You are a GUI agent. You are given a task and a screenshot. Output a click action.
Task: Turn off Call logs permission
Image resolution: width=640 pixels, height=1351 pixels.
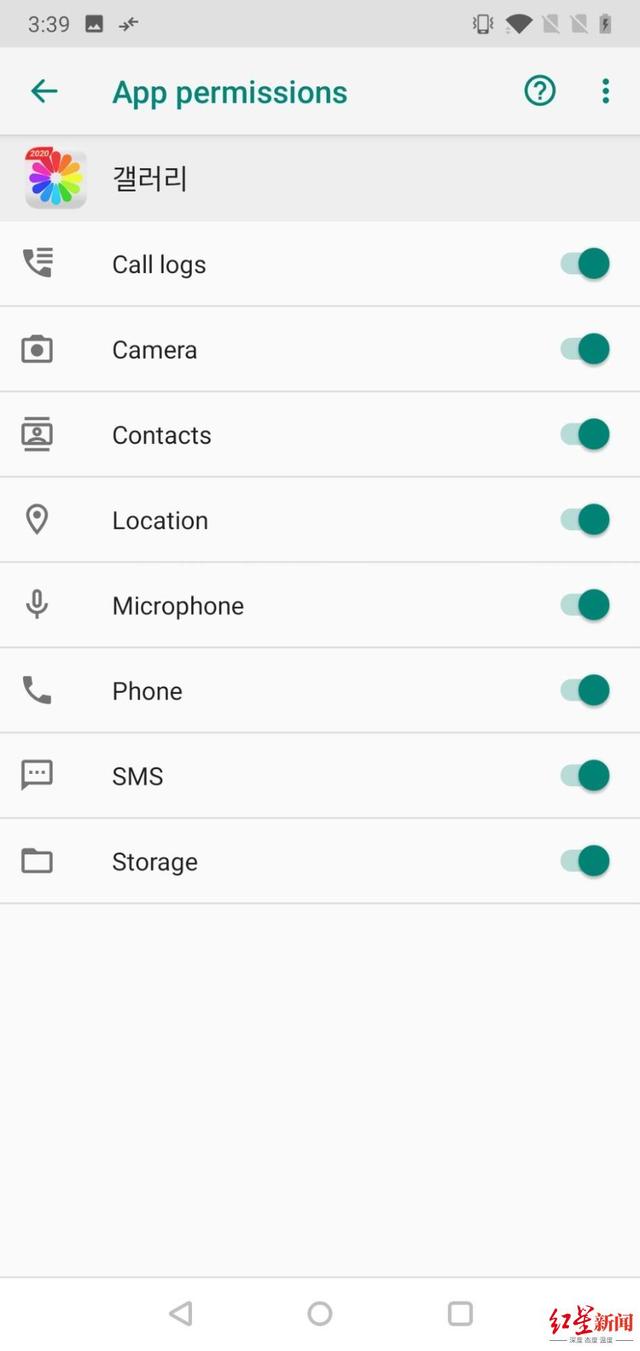click(x=586, y=264)
